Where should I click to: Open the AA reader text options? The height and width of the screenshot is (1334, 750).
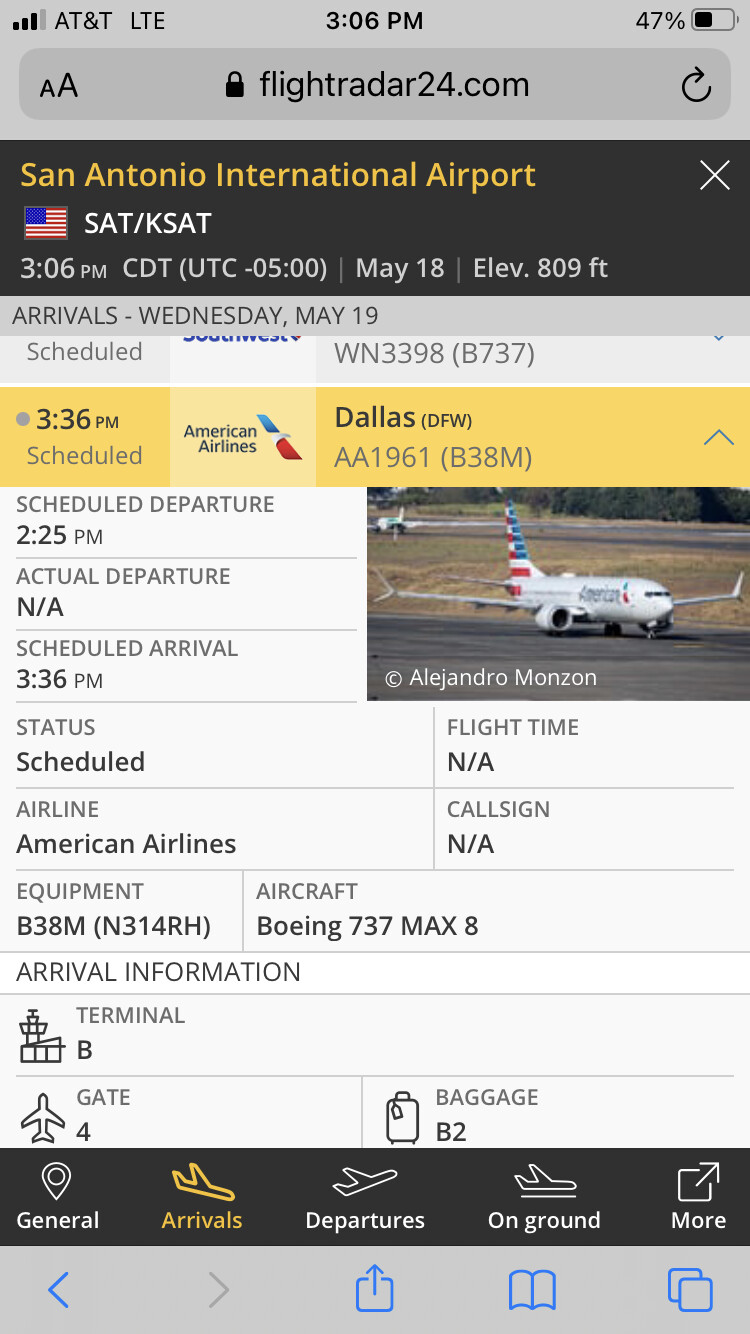point(59,86)
